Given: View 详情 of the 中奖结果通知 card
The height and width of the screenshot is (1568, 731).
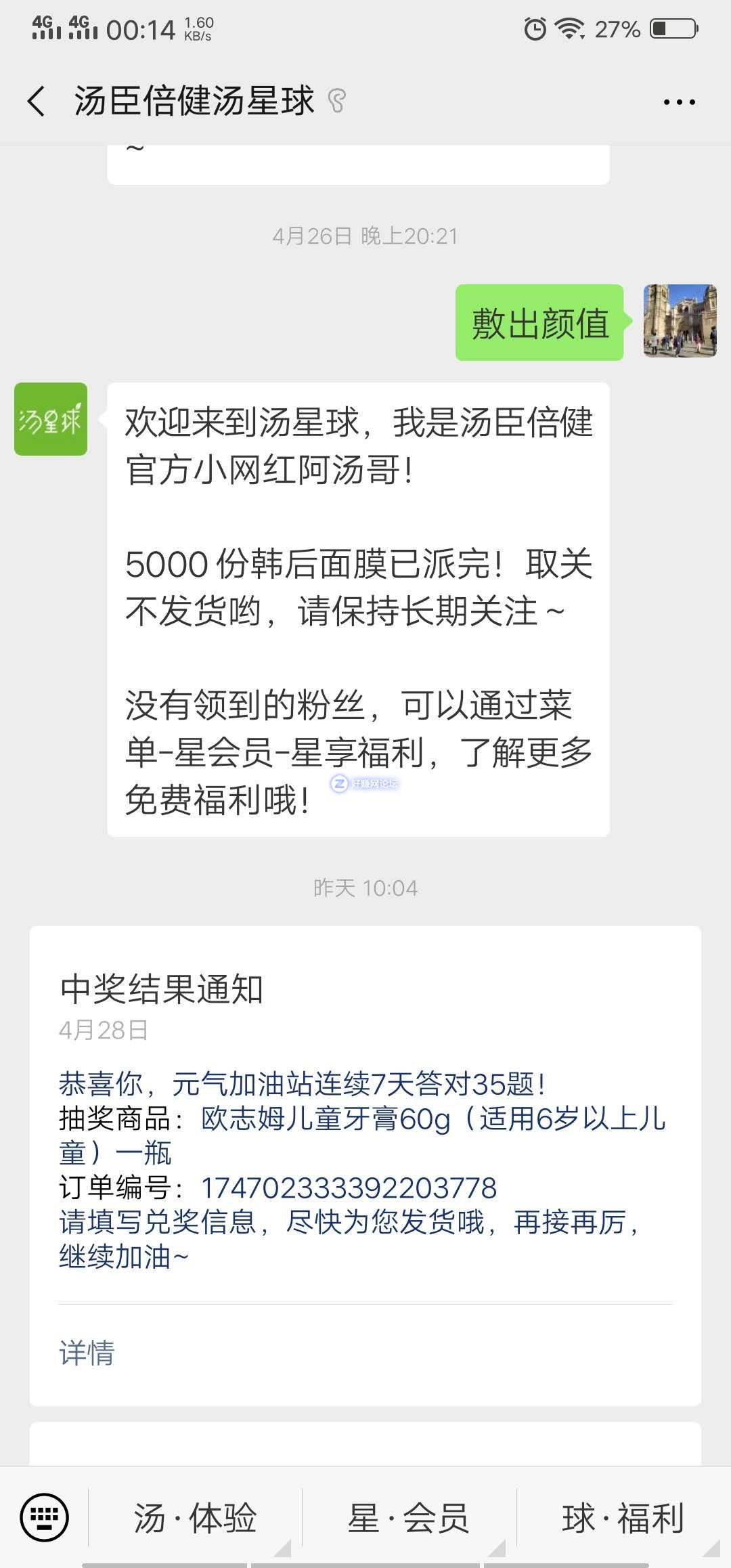Looking at the screenshot, I should pos(87,1353).
